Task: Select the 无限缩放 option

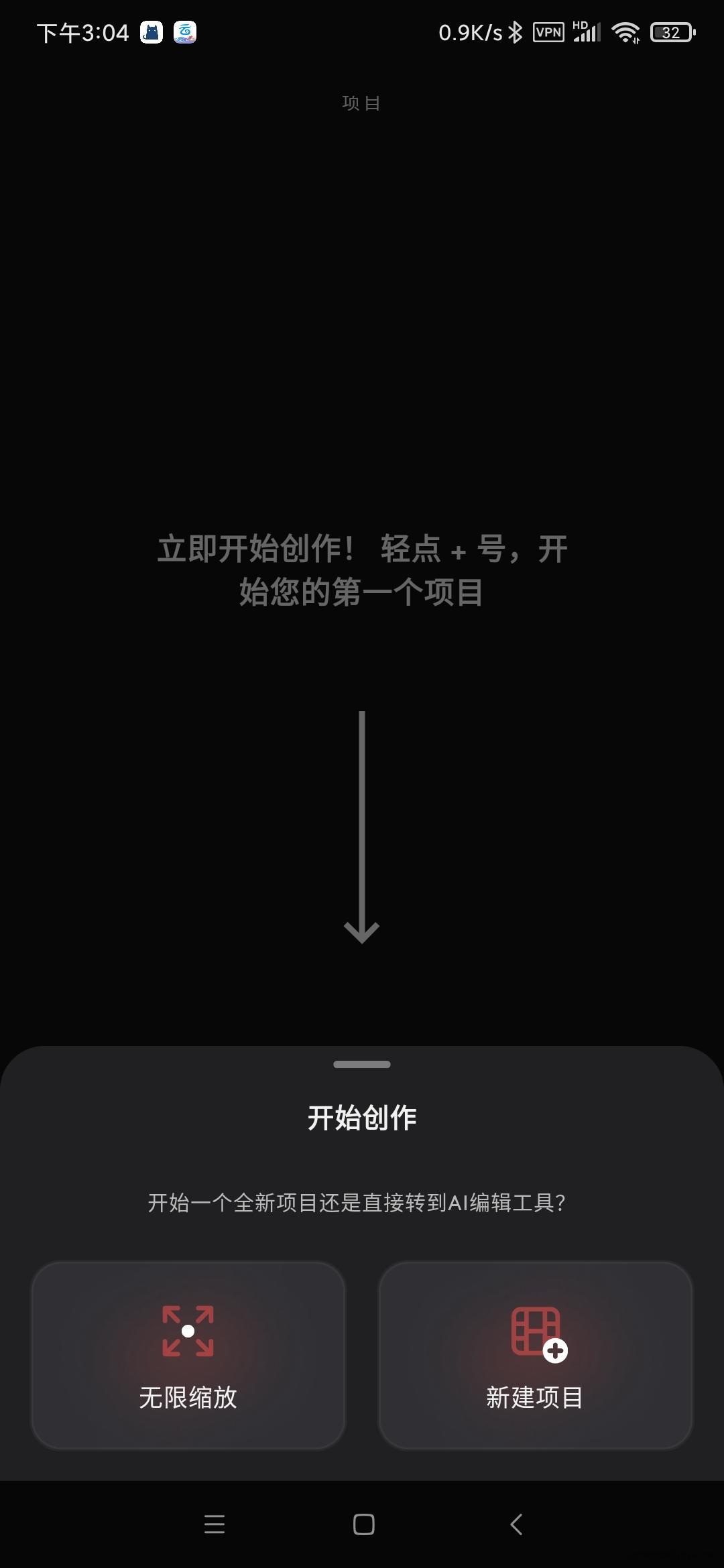Action: 188,1355
